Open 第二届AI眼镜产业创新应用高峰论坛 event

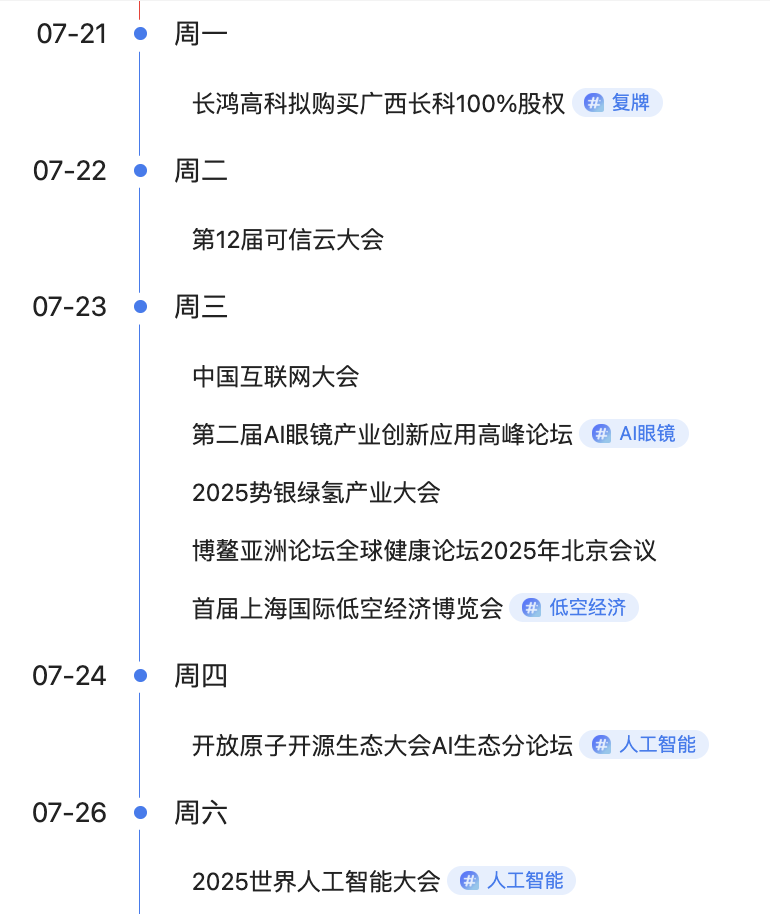382,434
